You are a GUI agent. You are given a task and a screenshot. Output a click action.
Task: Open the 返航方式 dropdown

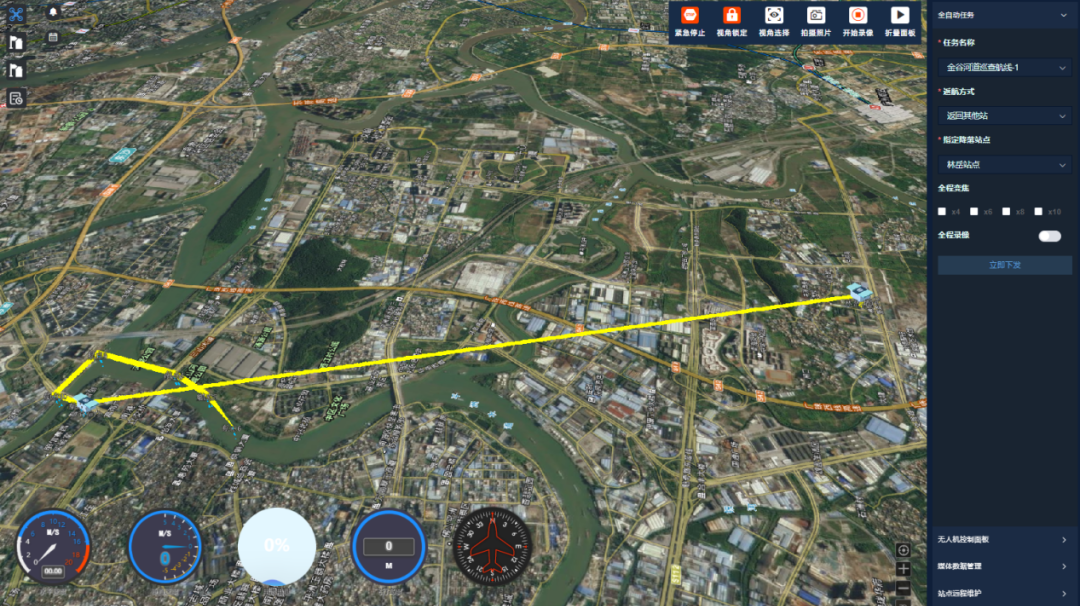[x=1004, y=115]
